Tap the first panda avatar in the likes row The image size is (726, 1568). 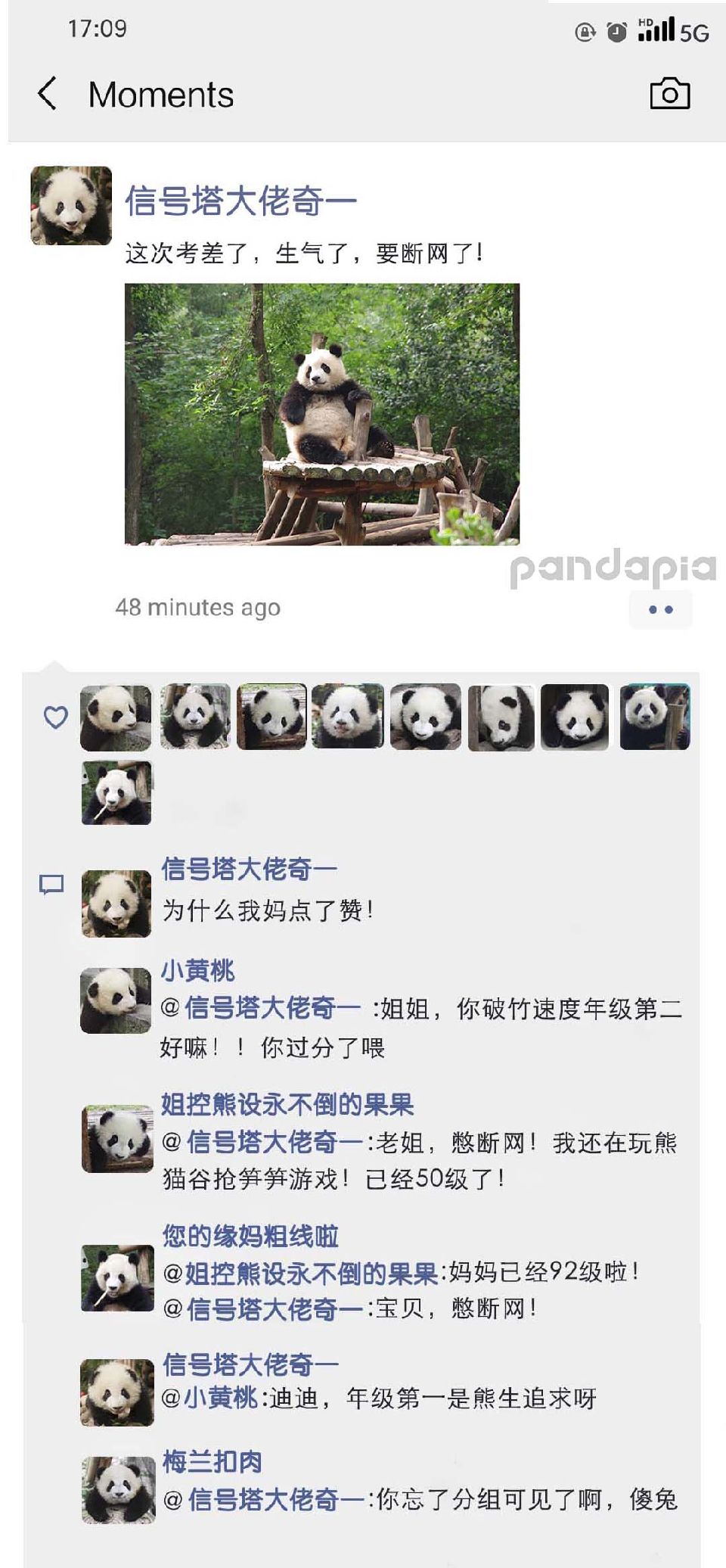pos(113,715)
